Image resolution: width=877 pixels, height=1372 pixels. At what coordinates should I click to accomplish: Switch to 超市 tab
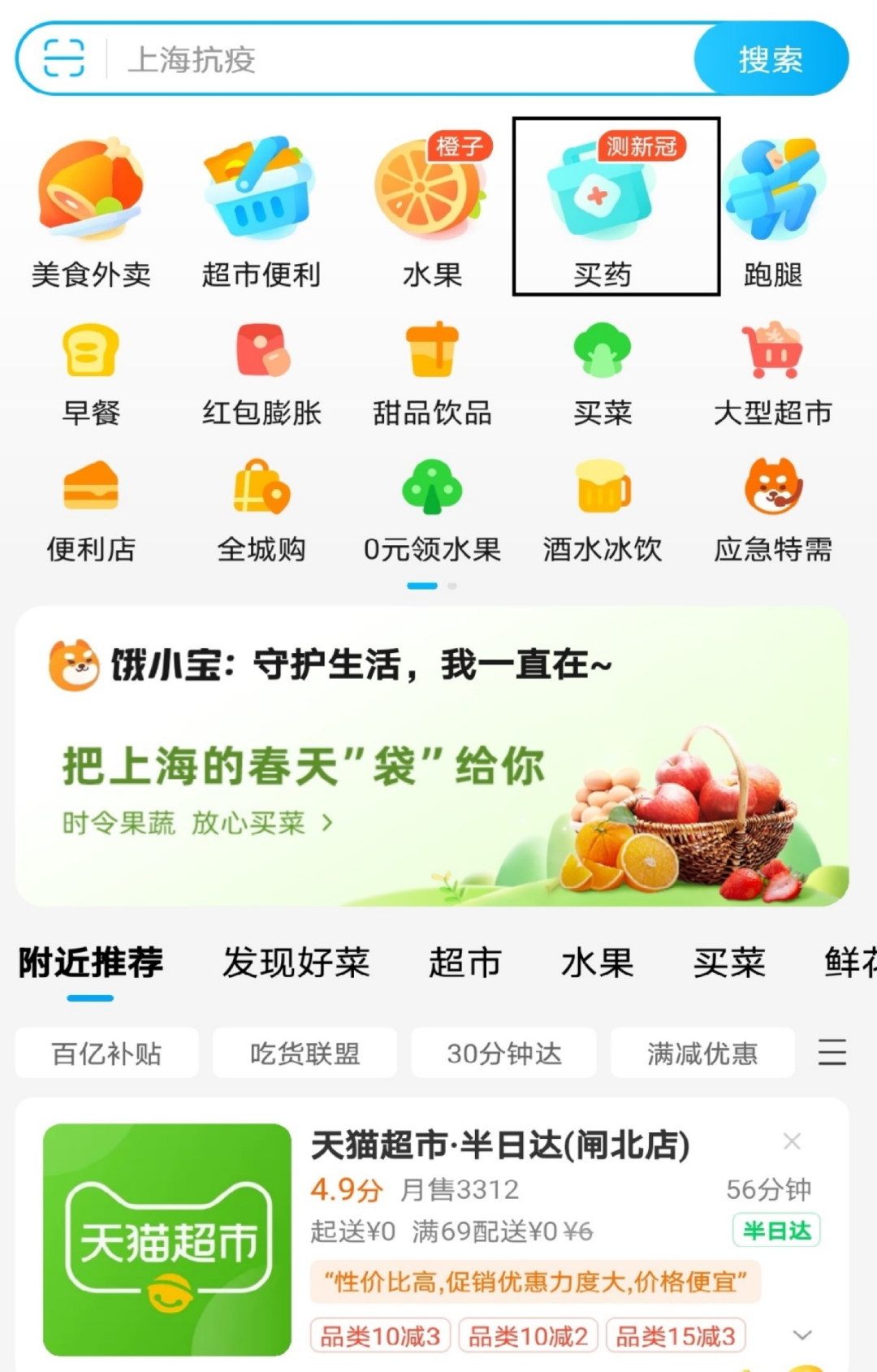click(x=464, y=963)
